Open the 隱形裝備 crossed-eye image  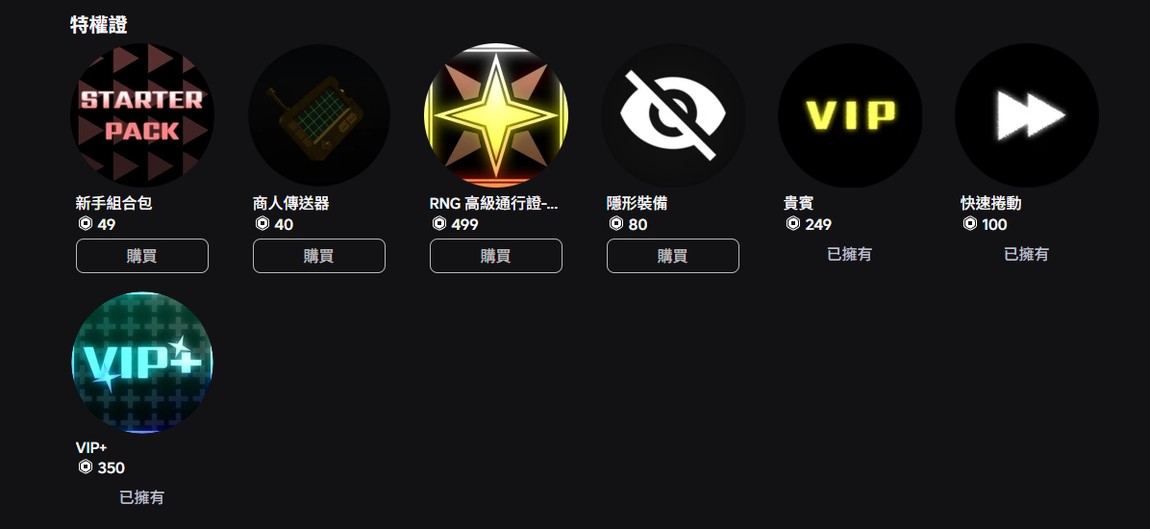click(x=673, y=115)
